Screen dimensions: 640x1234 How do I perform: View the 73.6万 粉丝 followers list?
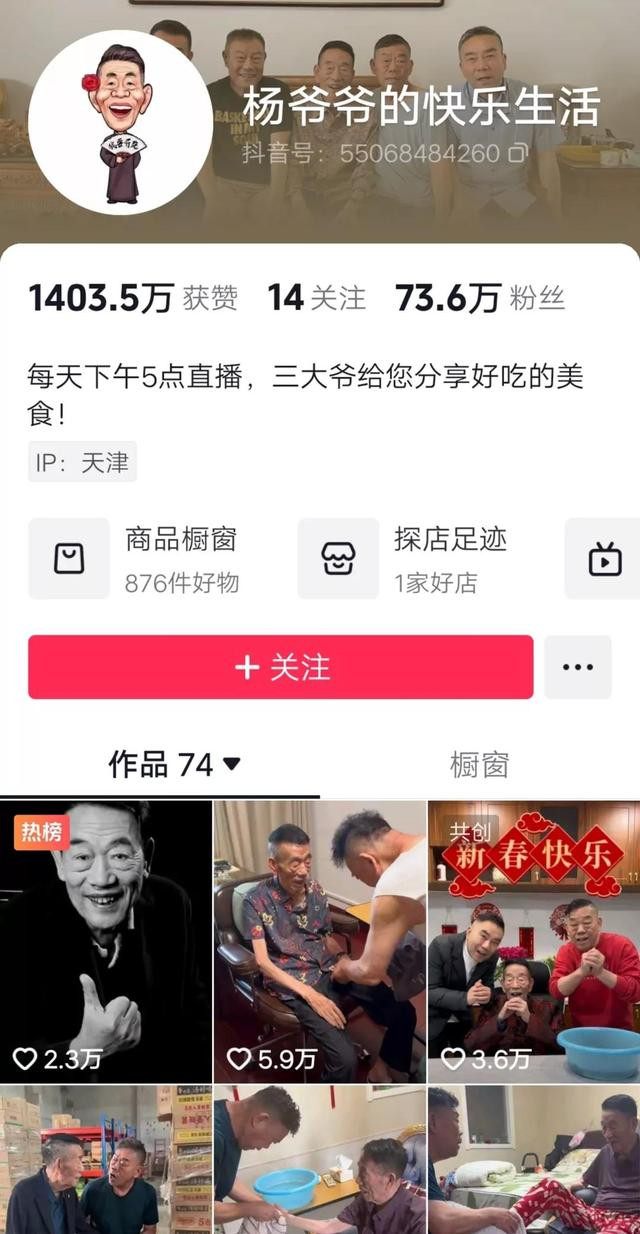coord(480,298)
